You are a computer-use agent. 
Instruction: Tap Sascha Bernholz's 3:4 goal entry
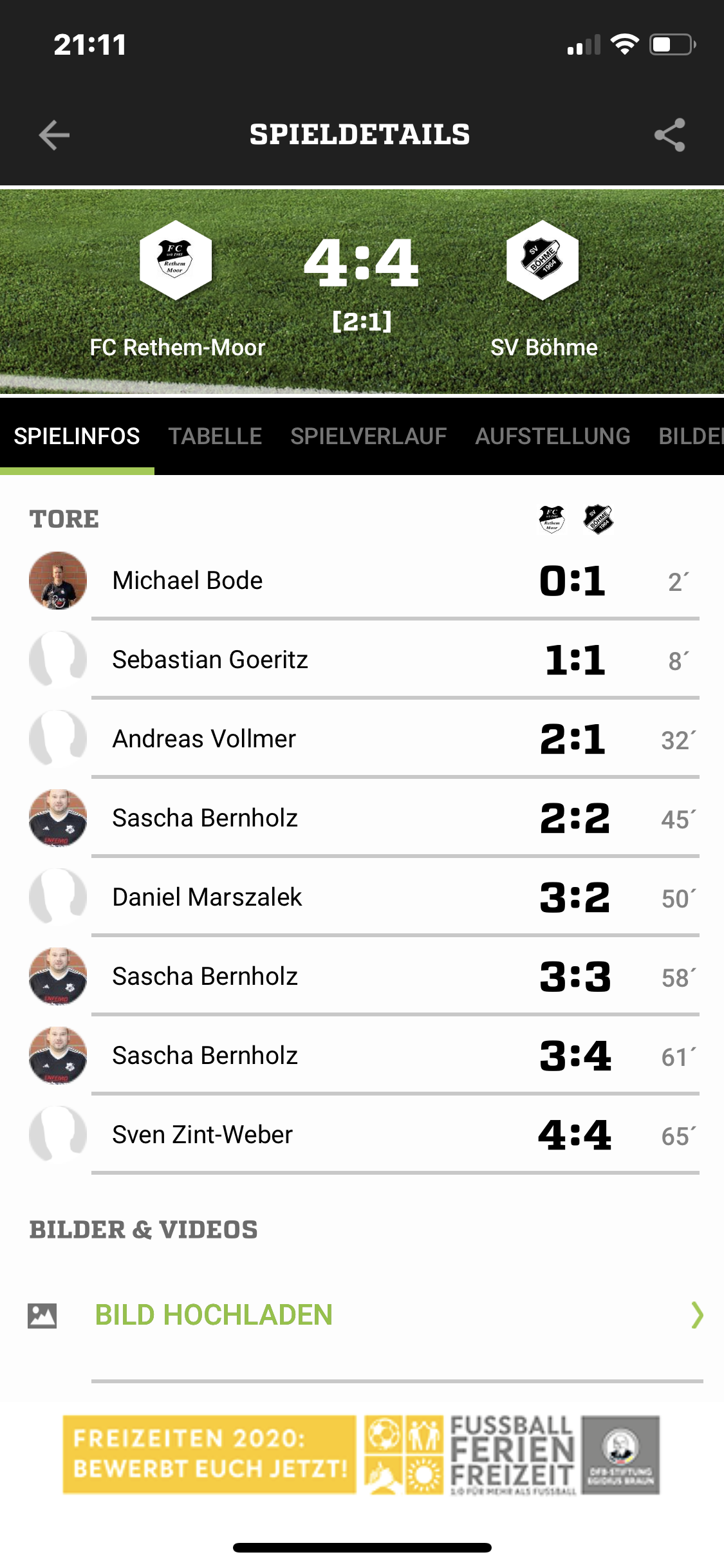(360, 1056)
